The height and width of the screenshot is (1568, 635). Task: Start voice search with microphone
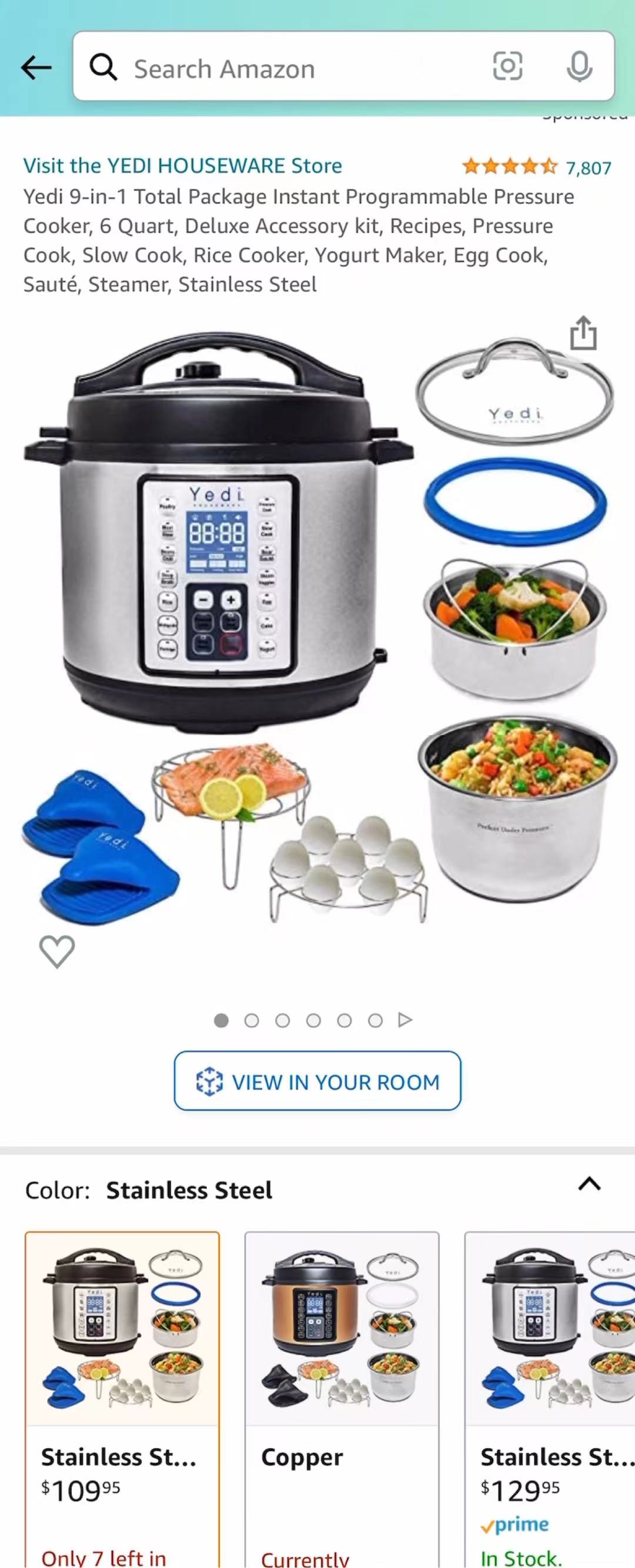(579, 67)
